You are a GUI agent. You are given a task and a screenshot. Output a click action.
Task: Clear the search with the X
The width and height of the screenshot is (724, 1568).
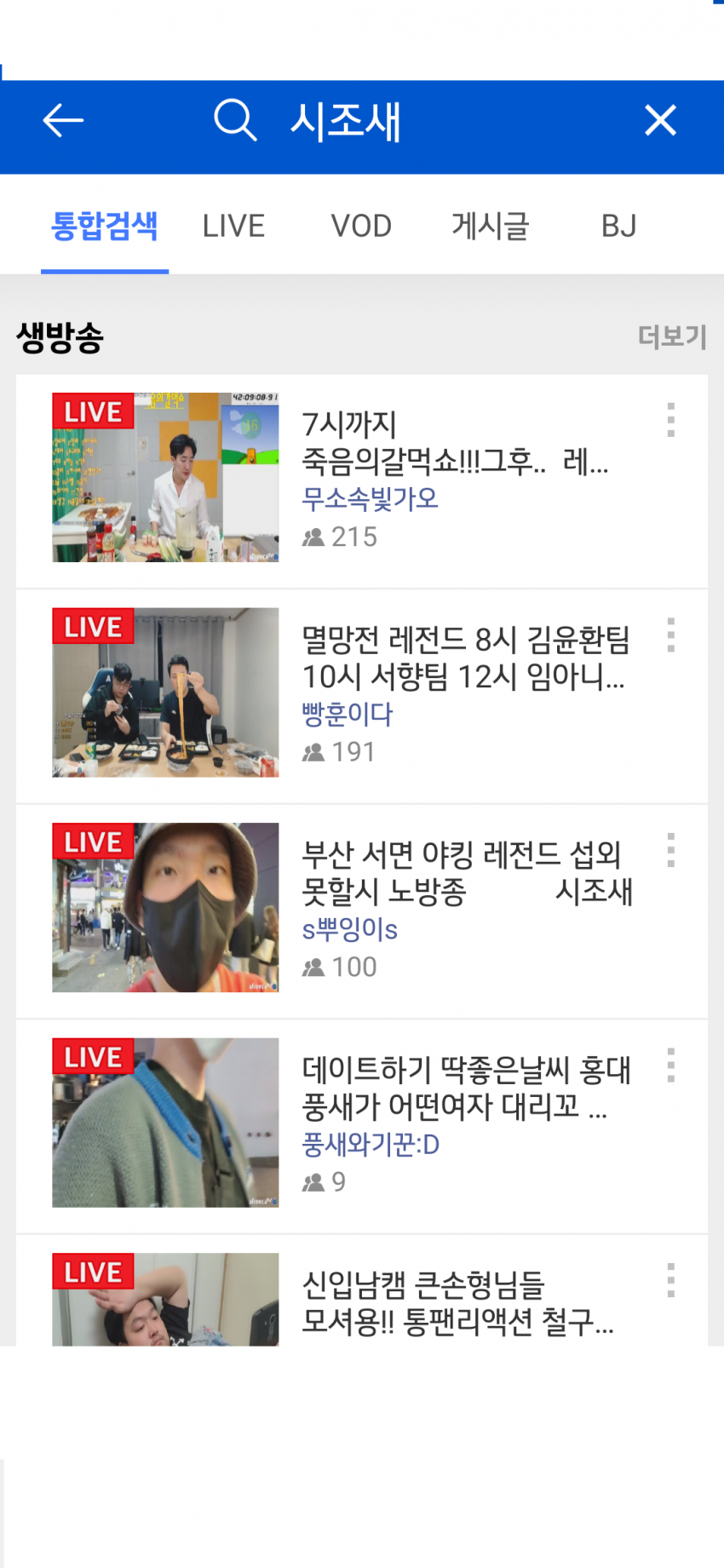(660, 120)
